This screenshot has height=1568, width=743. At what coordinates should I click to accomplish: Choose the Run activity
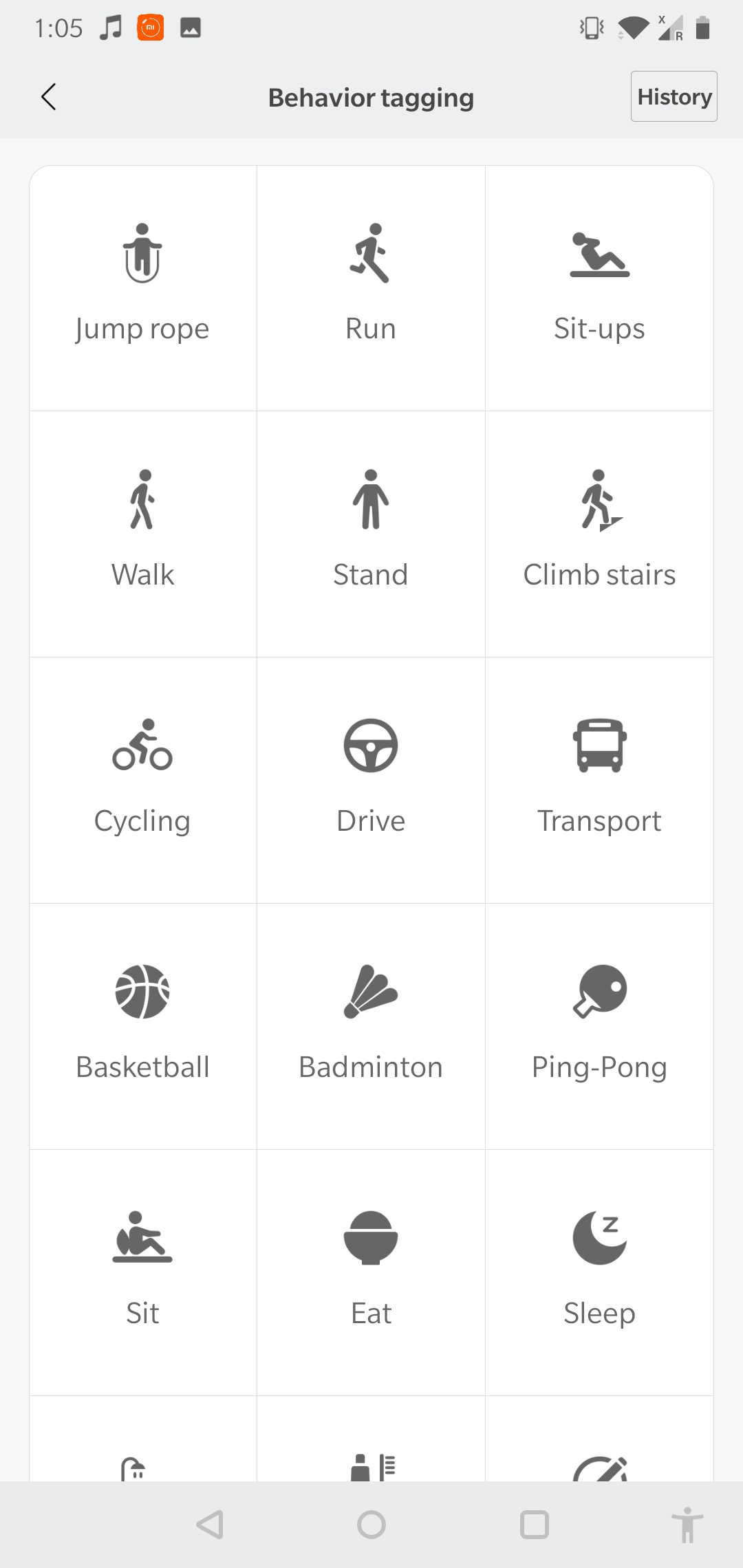(x=371, y=287)
